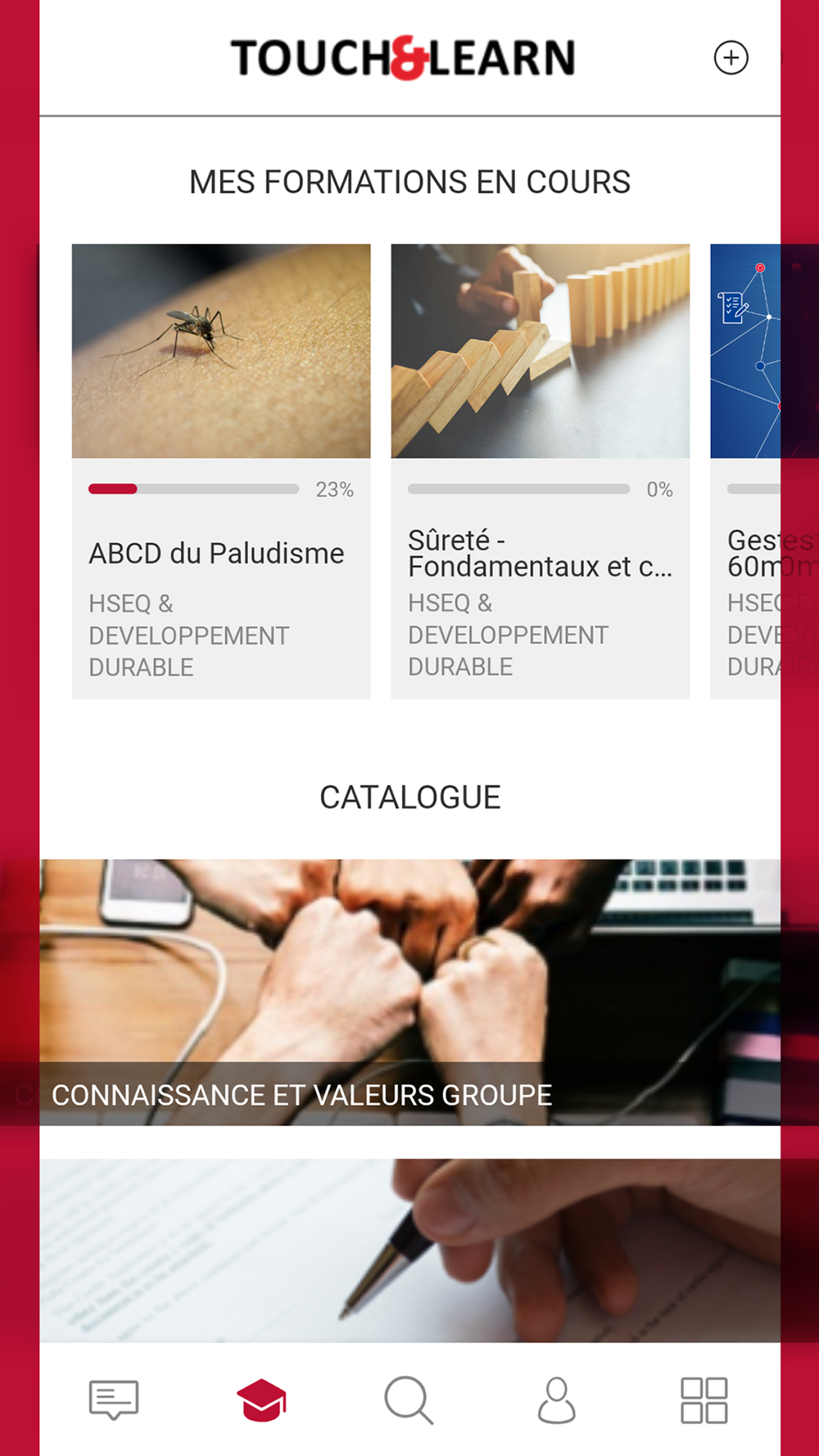Show the grid menu tab
This screenshot has width=819, height=1456.
[704, 1399]
